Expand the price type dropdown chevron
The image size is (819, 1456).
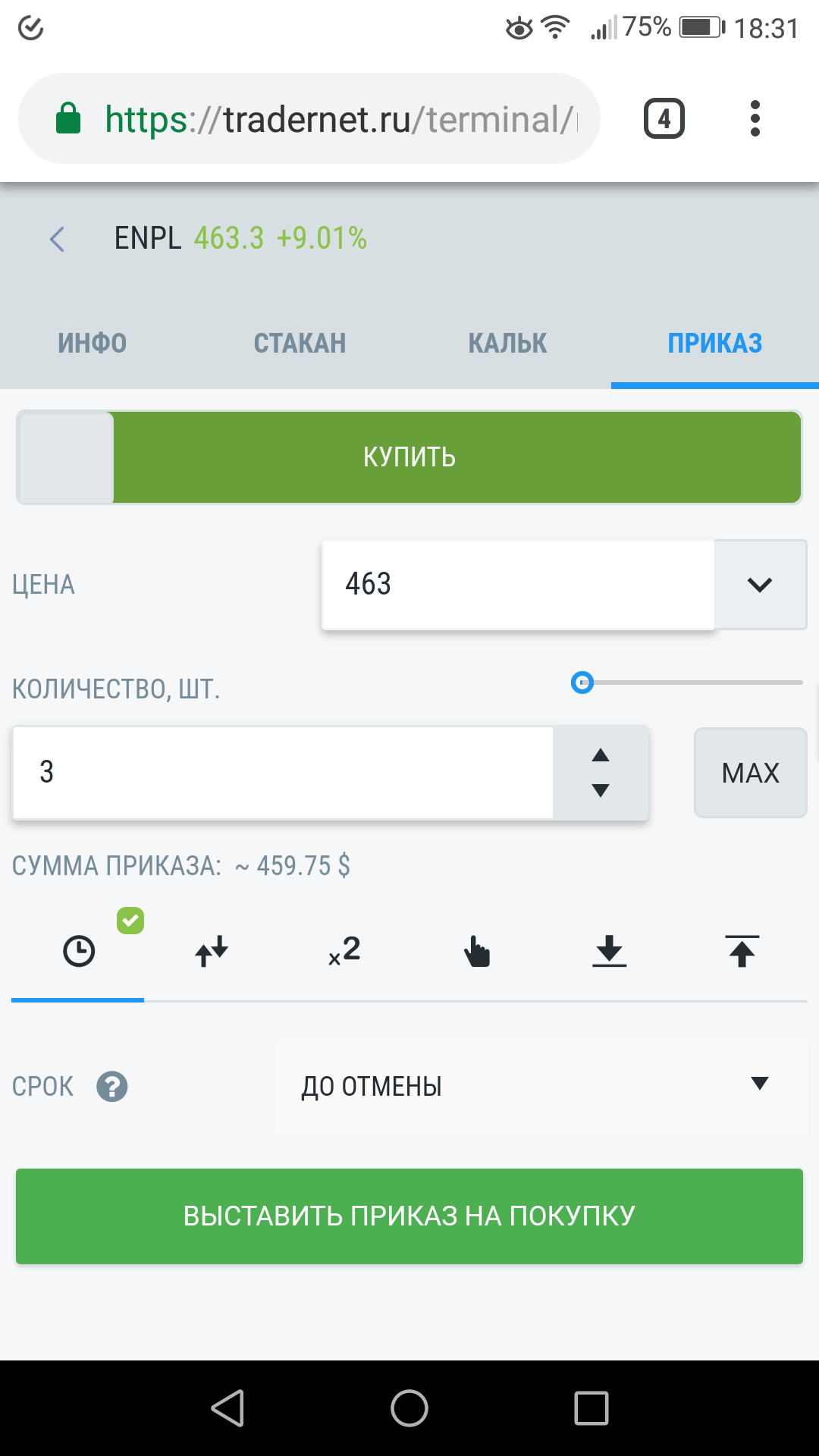pos(760,585)
